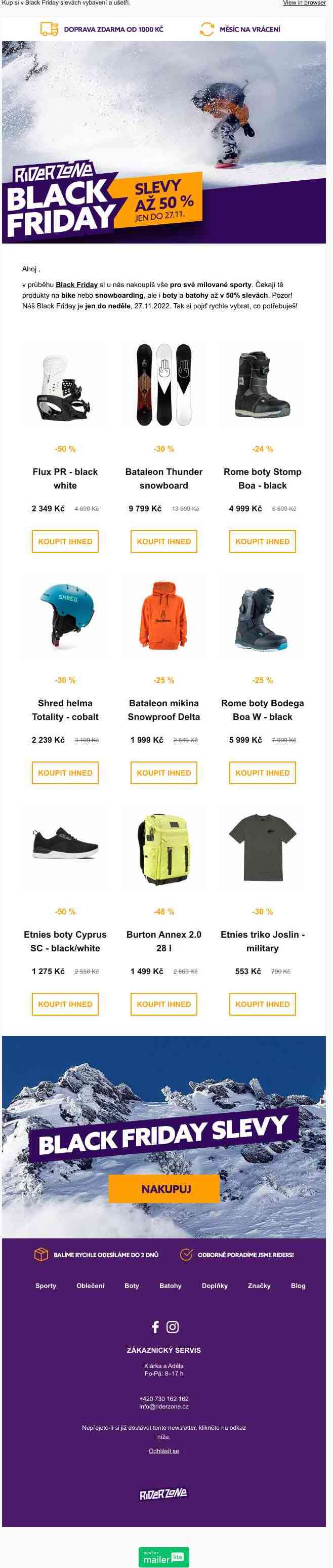Tap Koupit ihned for Bataleon Thunder snowboard
The width and height of the screenshot is (333, 1568).
coord(164,541)
